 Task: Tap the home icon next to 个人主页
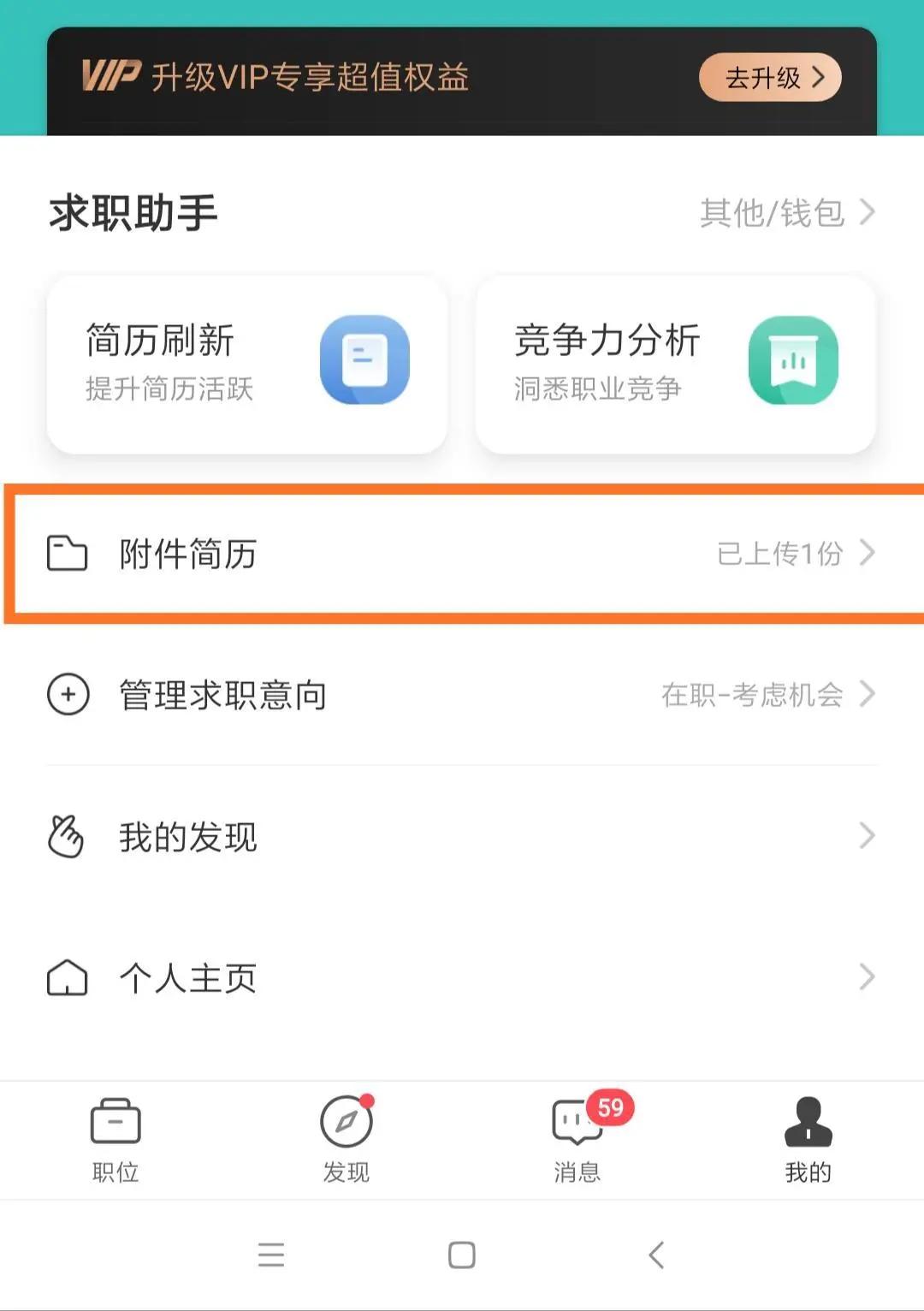(x=68, y=976)
